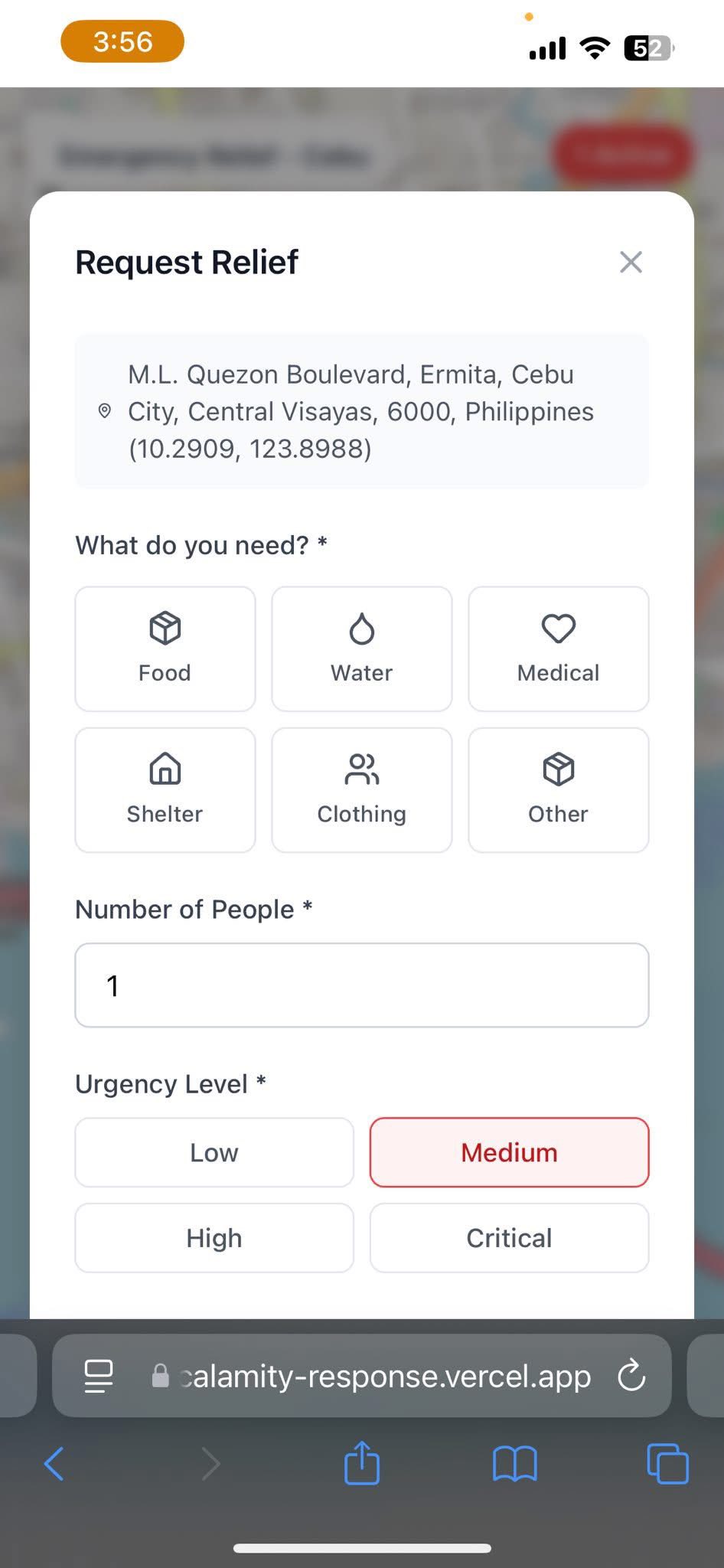
Task: Show open Safari tabs
Action: (667, 1464)
